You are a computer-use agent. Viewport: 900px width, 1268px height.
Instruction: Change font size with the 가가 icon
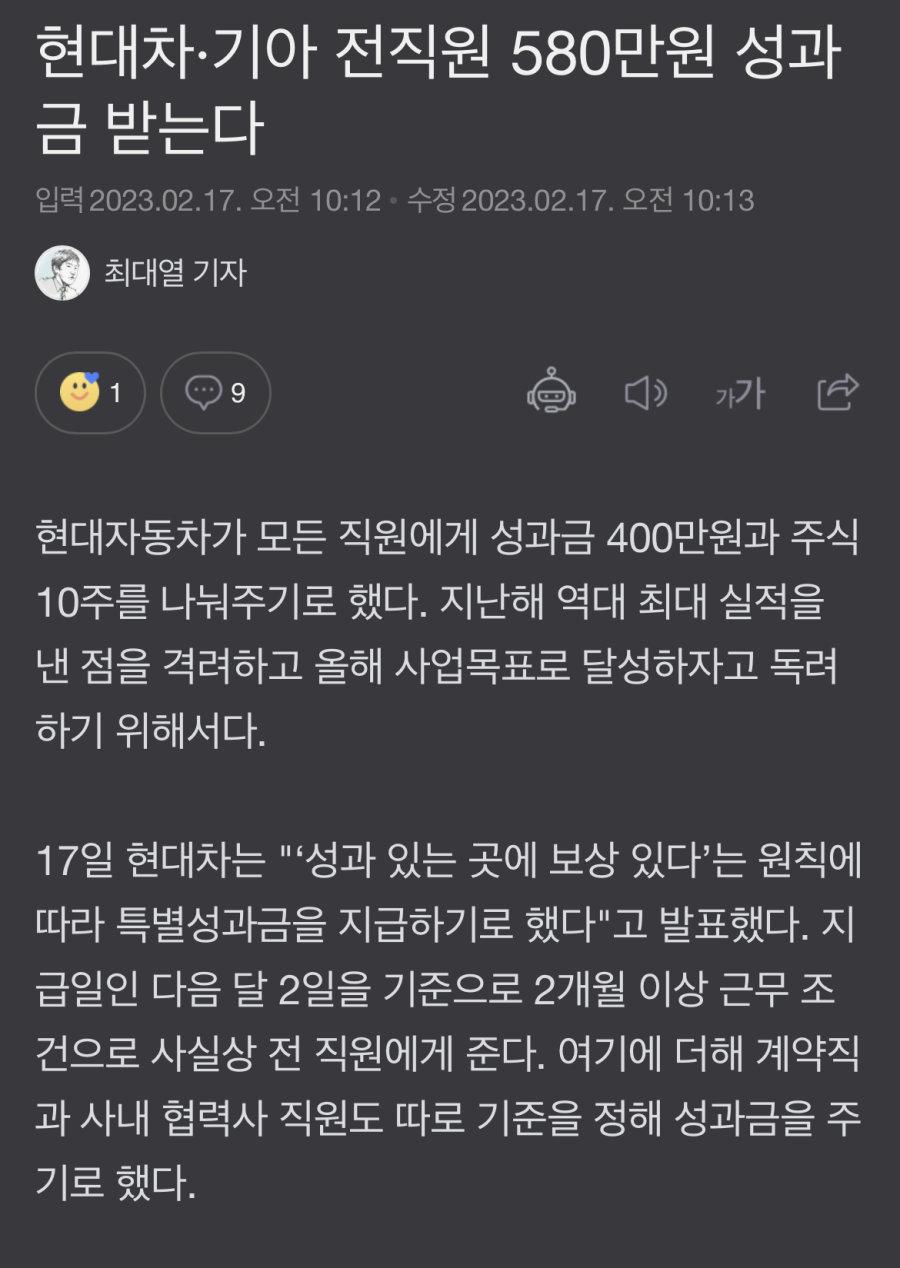pos(740,393)
